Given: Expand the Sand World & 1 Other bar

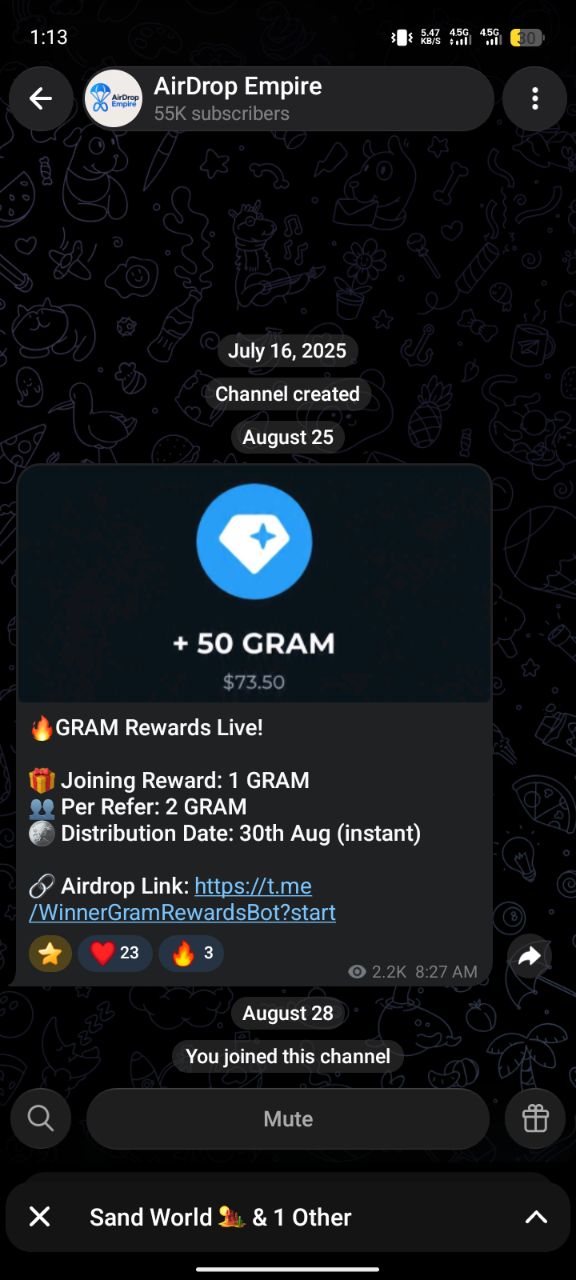Looking at the screenshot, I should click(x=537, y=1217).
